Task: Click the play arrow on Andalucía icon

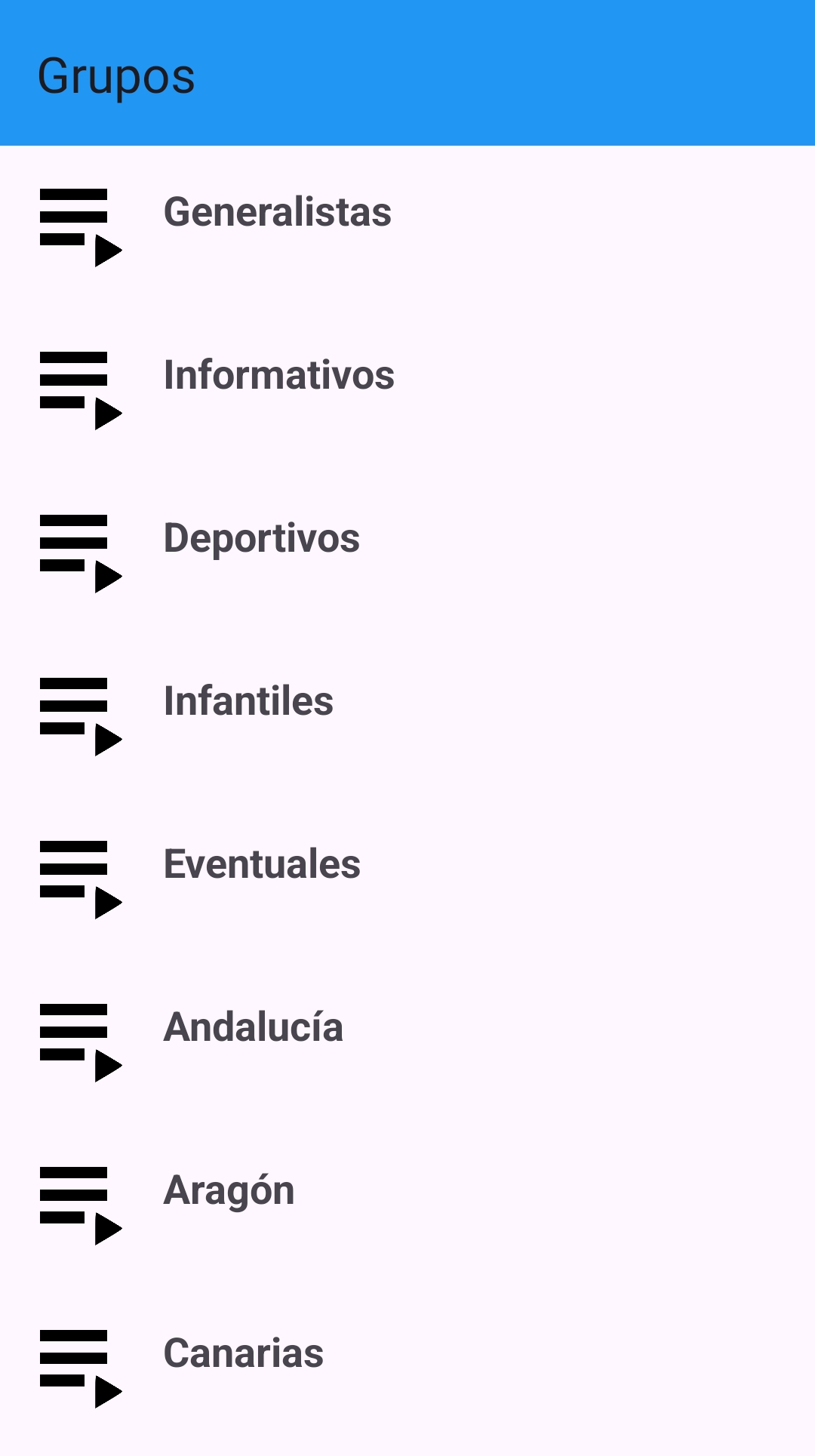Action: (109, 1065)
